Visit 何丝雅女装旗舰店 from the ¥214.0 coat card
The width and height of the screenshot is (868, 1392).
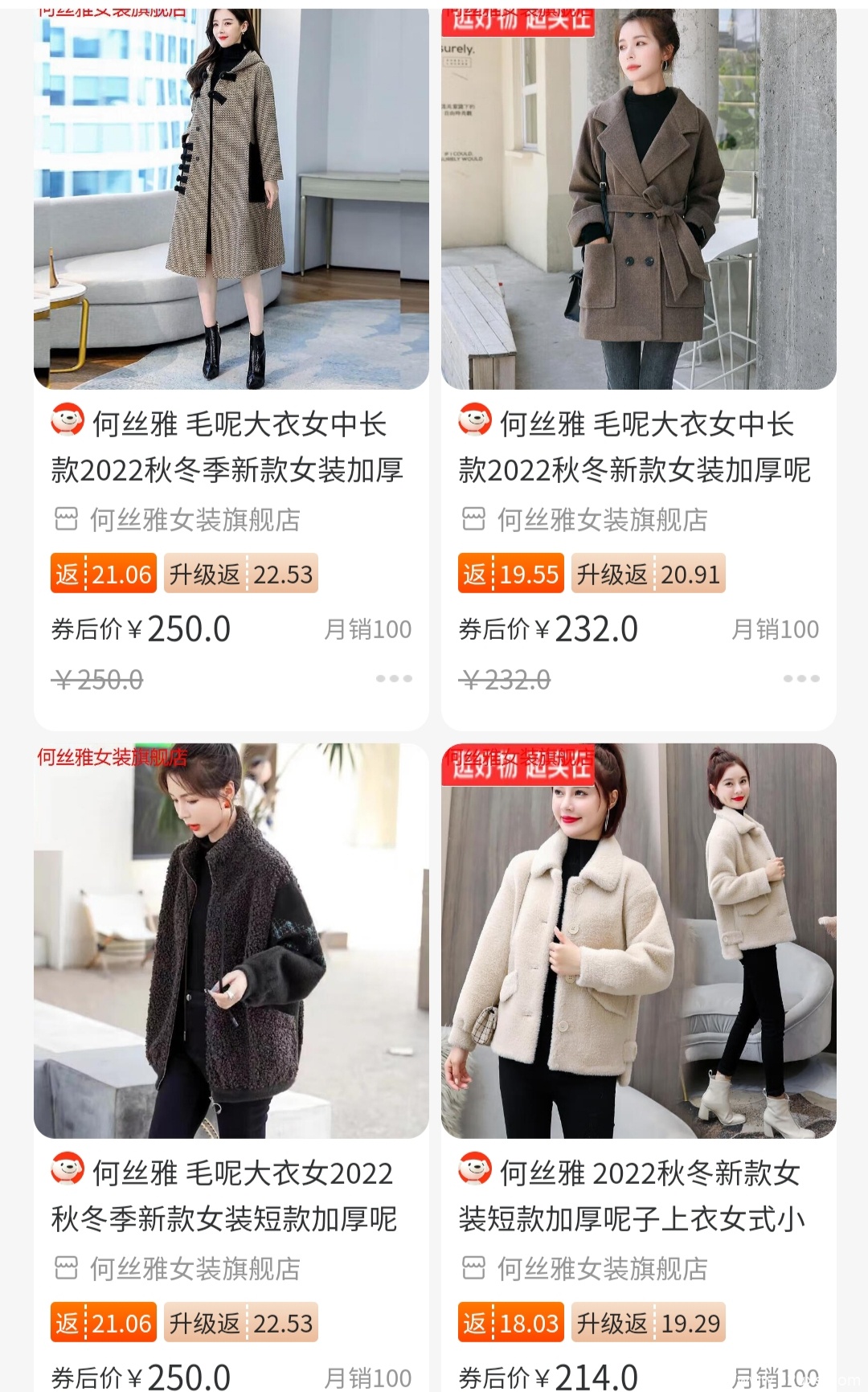[601, 1269]
